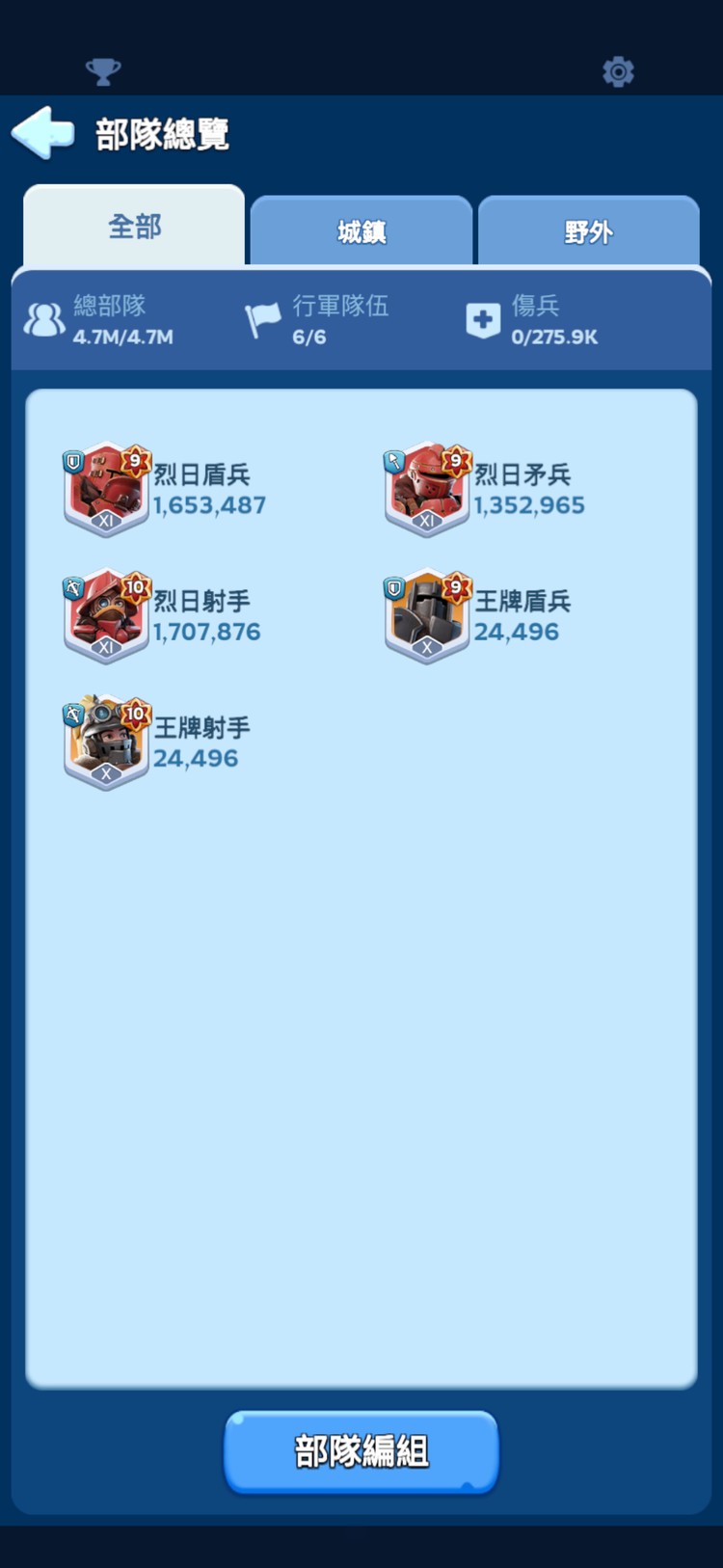Open the settings gear

(619, 71)
